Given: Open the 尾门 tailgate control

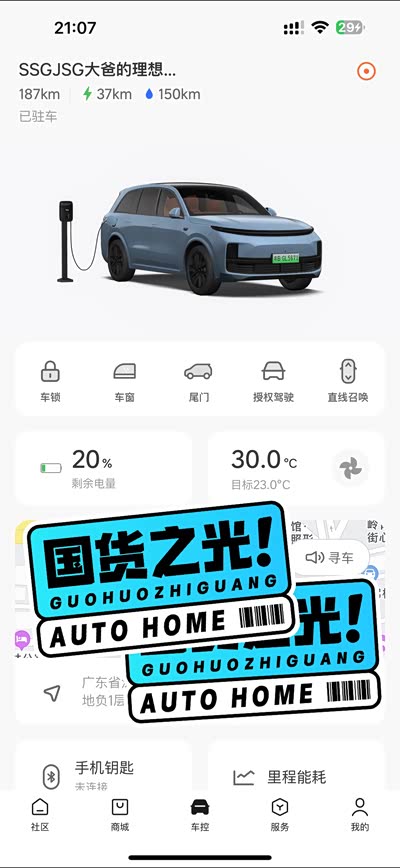Looking at the screenshot, I should point(198,381).
